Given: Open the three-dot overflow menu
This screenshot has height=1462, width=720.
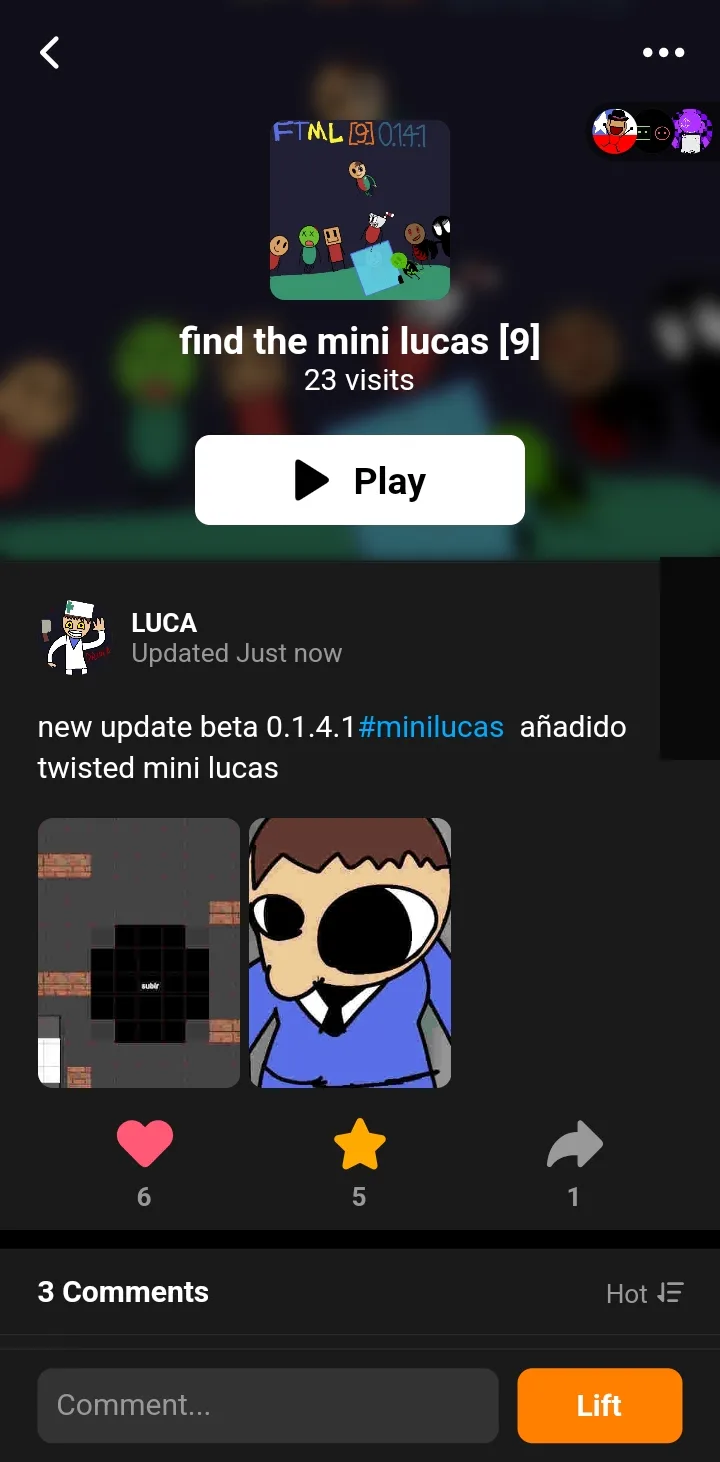Looking at the screenshot, I should point(663,52).
